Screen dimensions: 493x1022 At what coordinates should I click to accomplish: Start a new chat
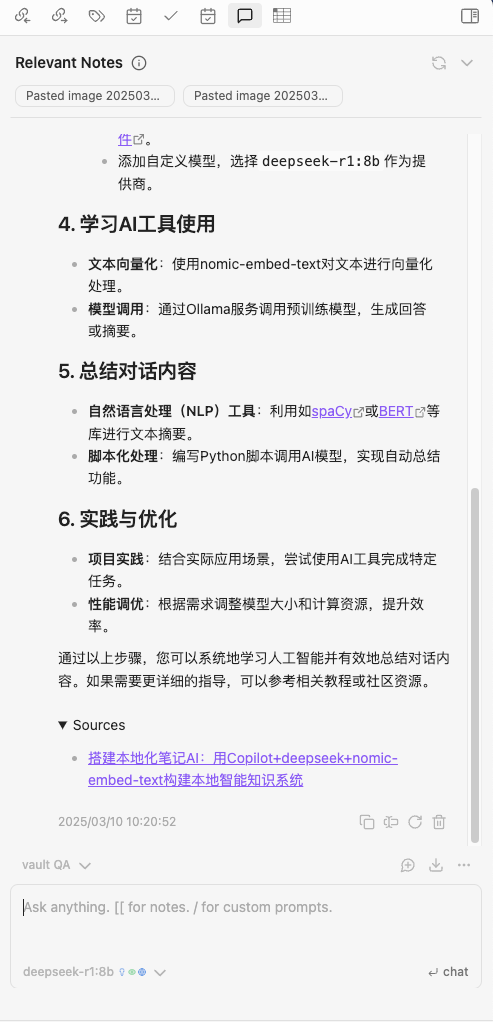click(x=408, y=865)
